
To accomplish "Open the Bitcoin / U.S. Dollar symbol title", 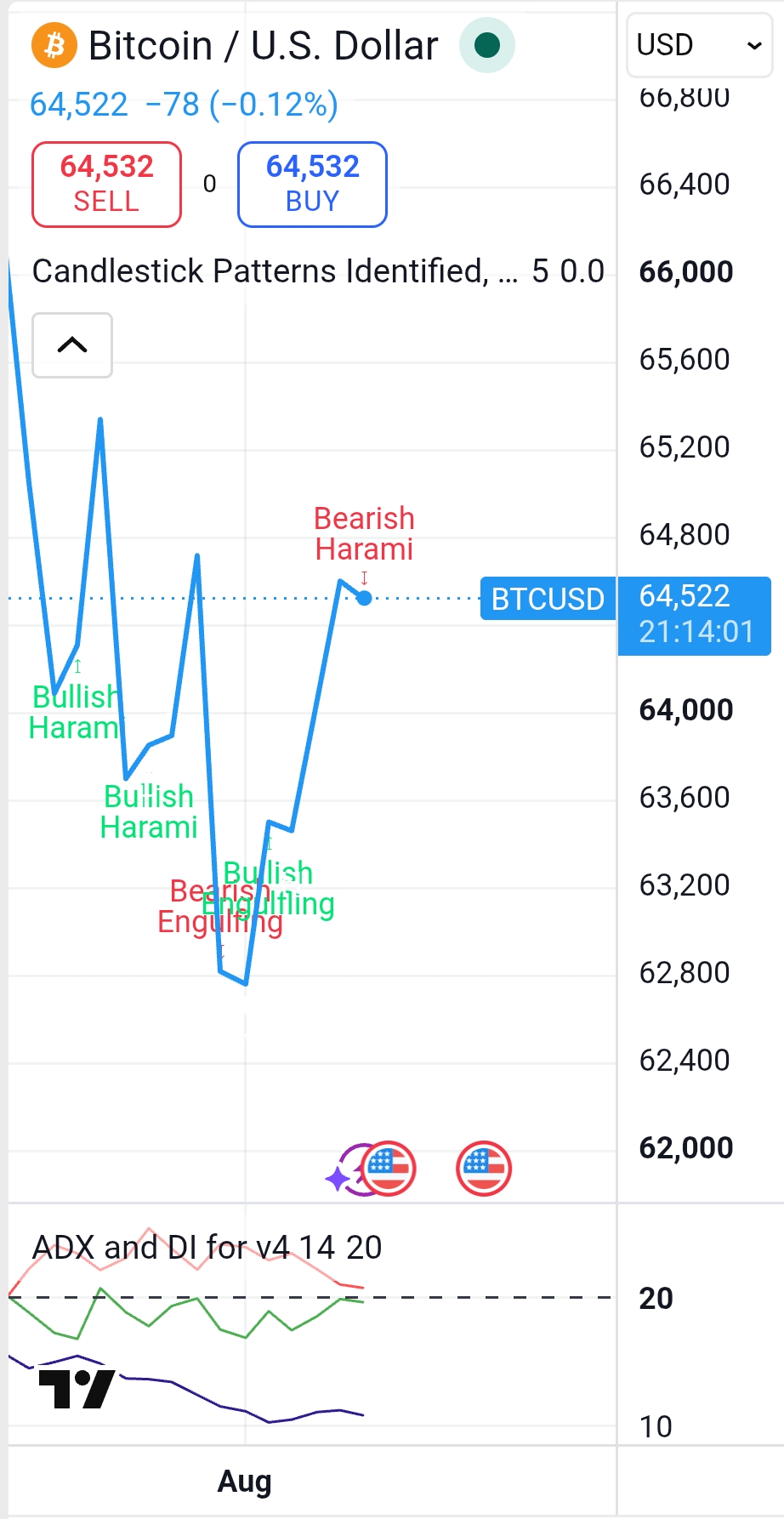I will (x=263, y=46).
